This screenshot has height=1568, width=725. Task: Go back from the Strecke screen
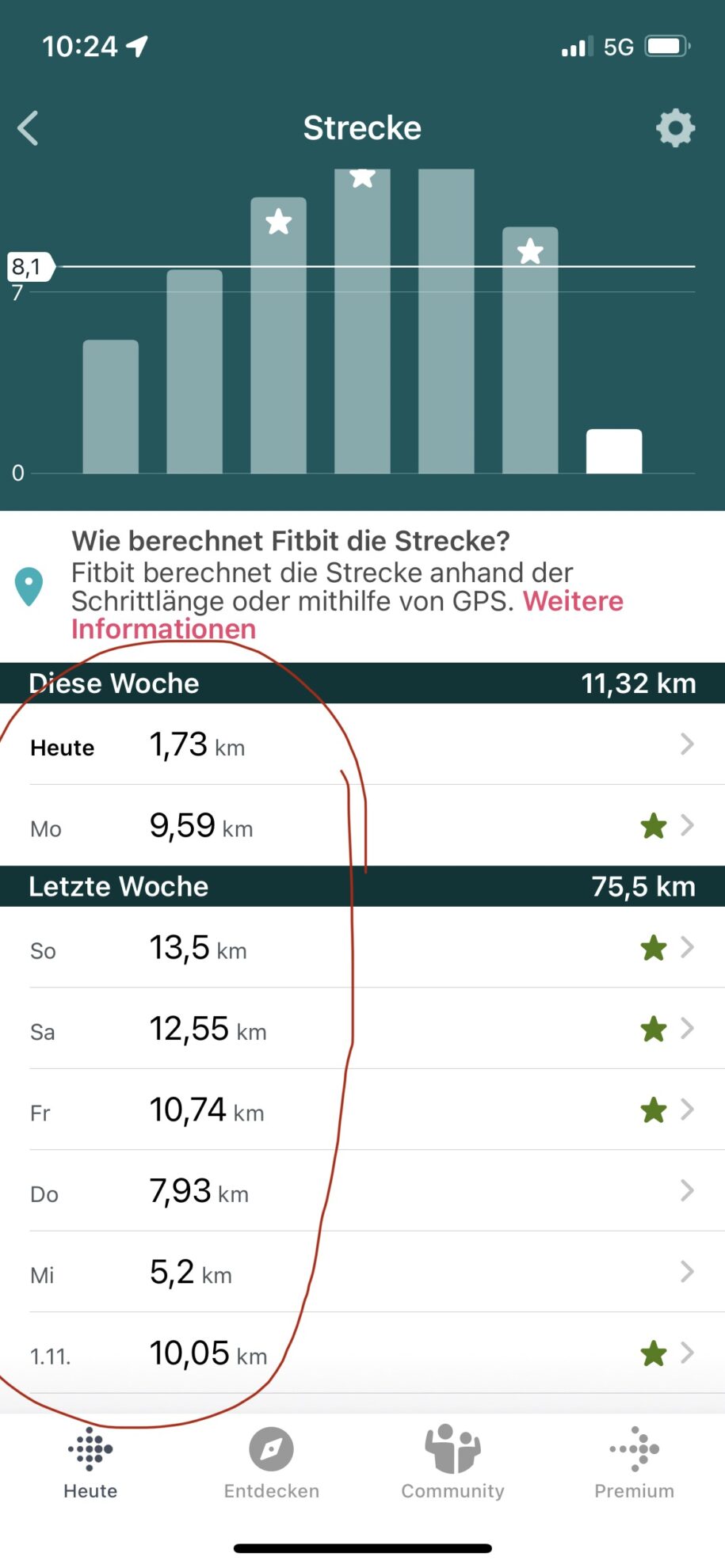point(29,128)
